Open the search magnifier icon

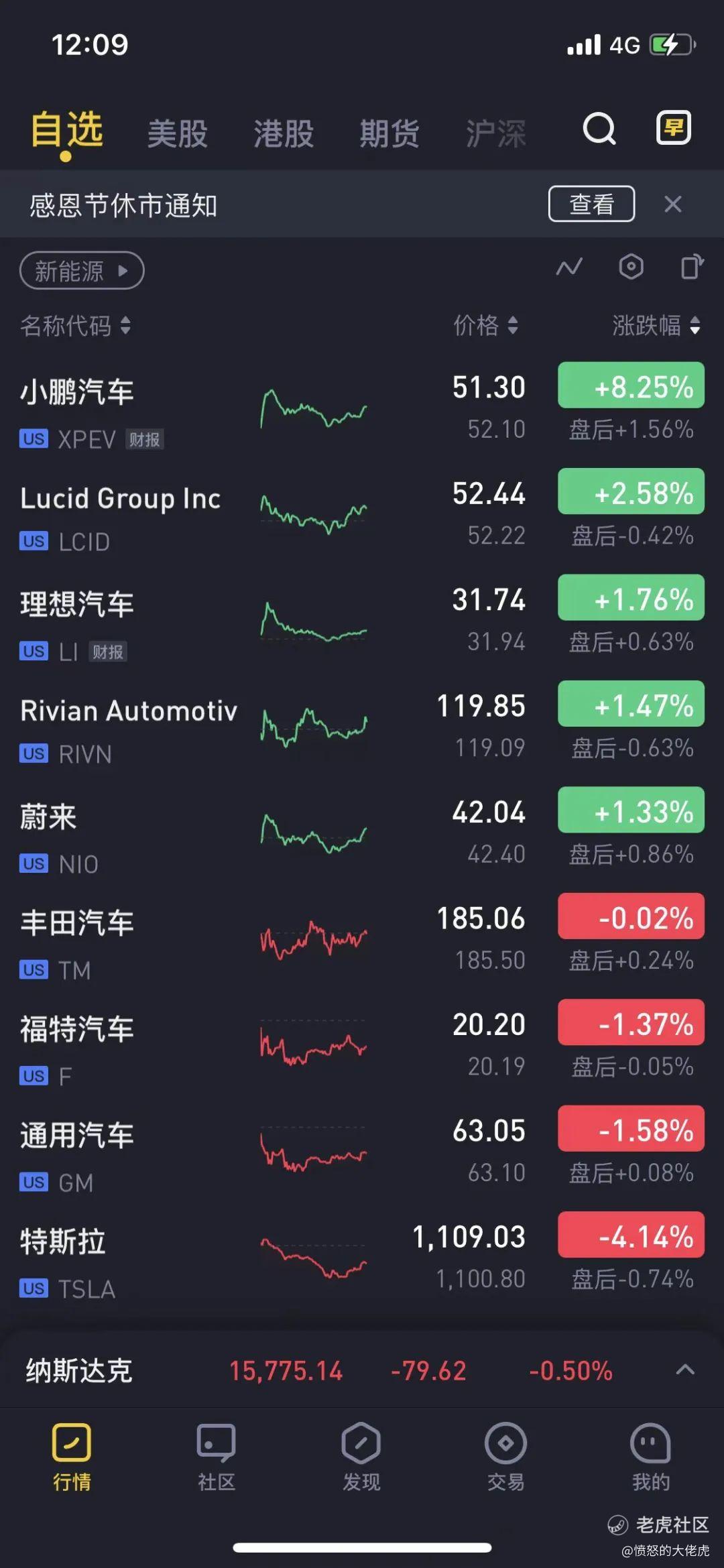599,129
